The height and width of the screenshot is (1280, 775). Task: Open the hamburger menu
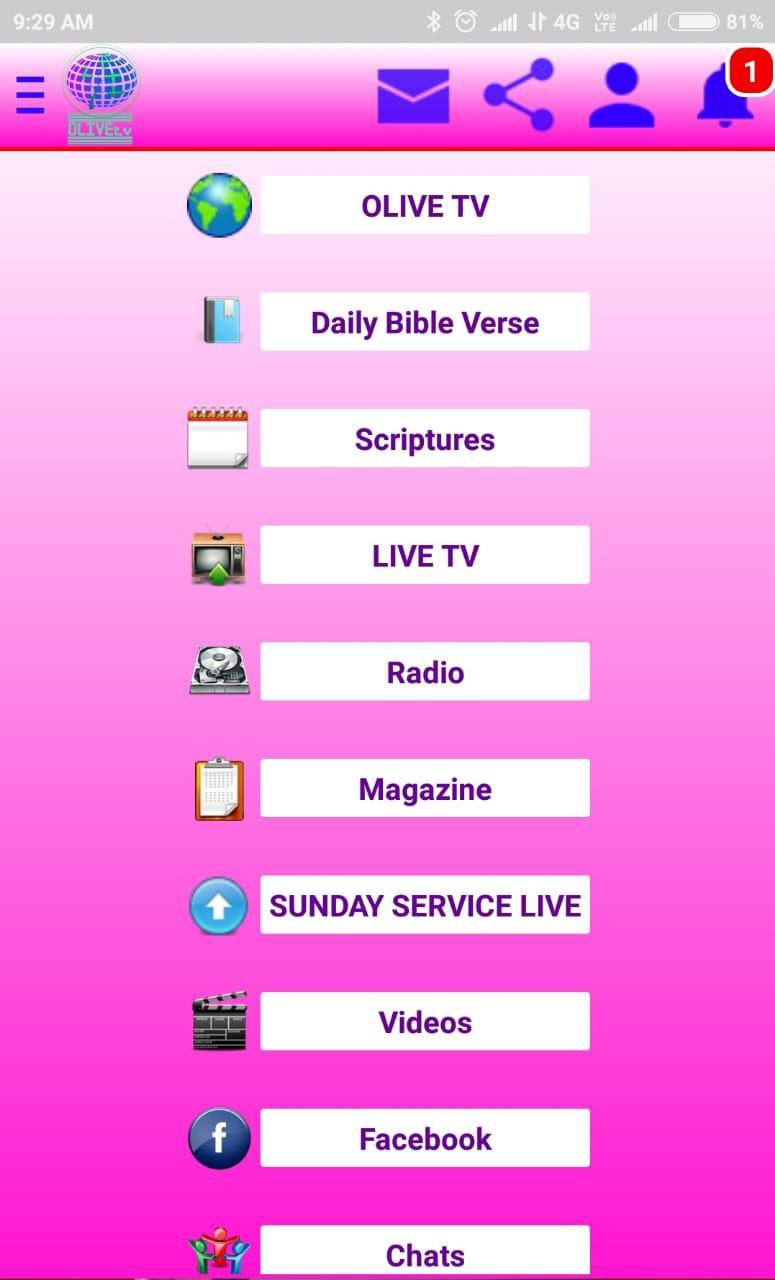click(x=30, y=95)
